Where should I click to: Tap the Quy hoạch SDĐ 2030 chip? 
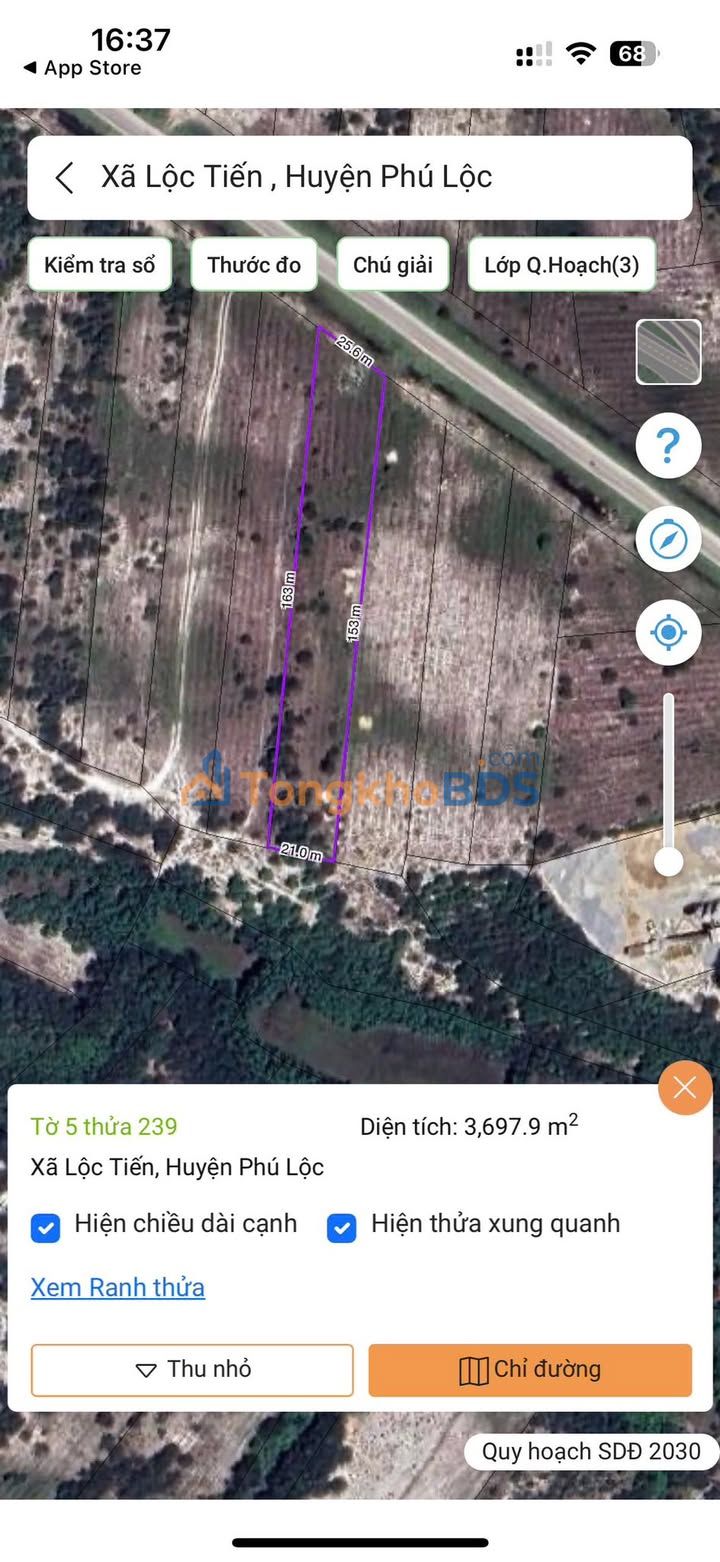coord(591,1451)
